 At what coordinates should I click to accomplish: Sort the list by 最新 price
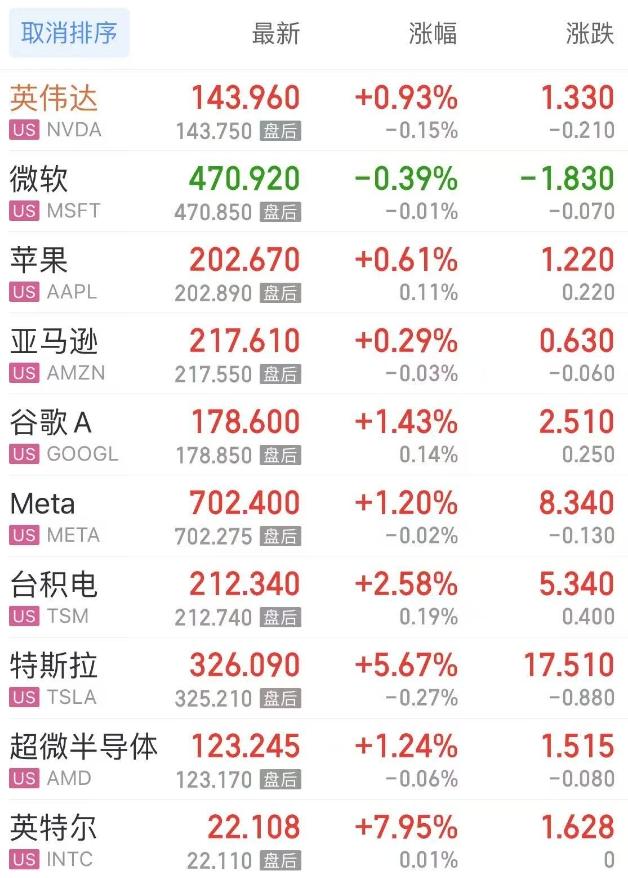(x=275, y=34)
